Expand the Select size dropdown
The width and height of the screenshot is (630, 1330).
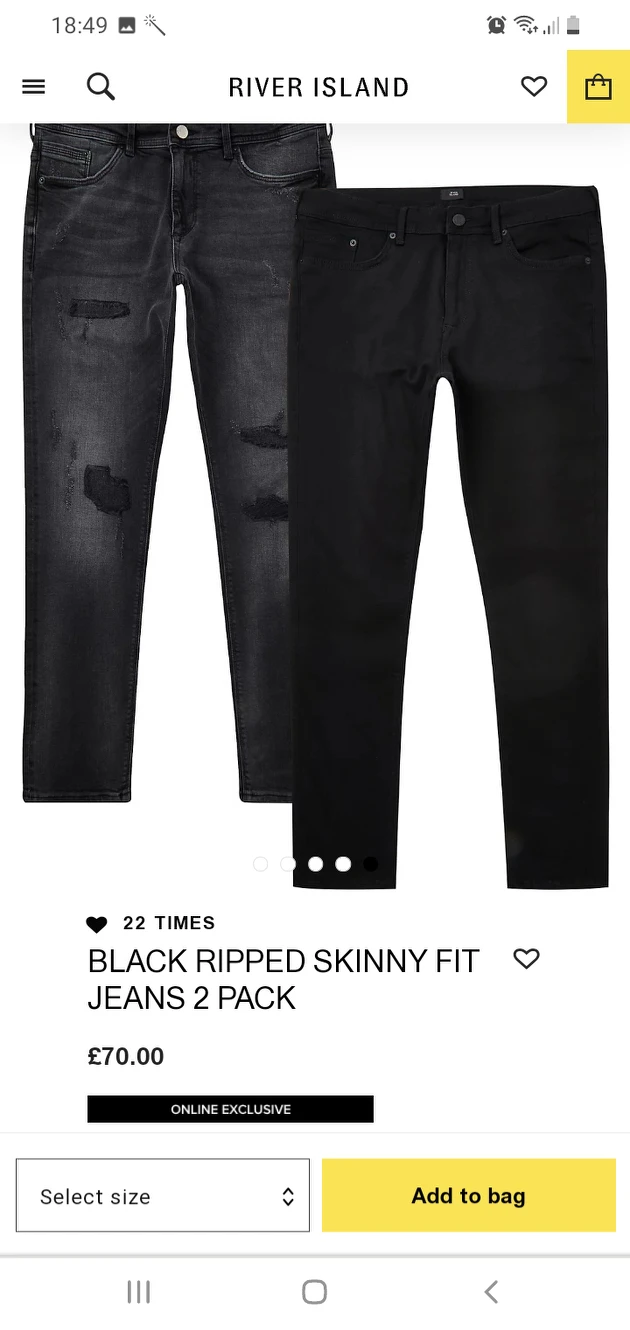click(163, 1196)
